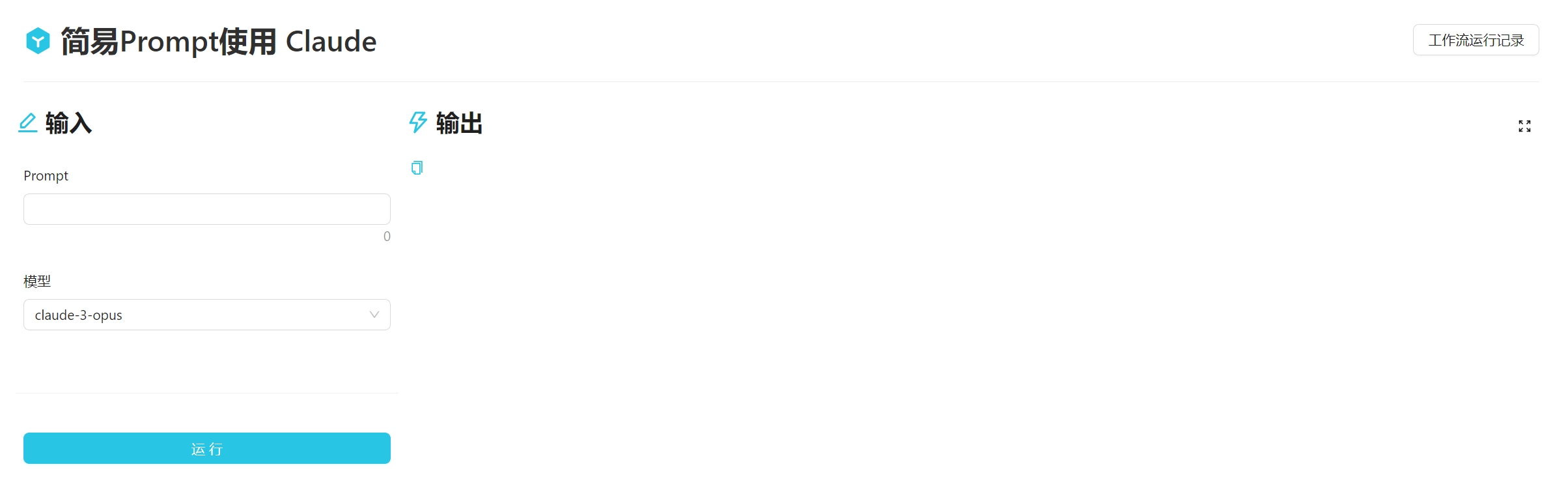Open 工作流运行记录 workflow run history
1568x486 pixels.
tap(1475, 40)
